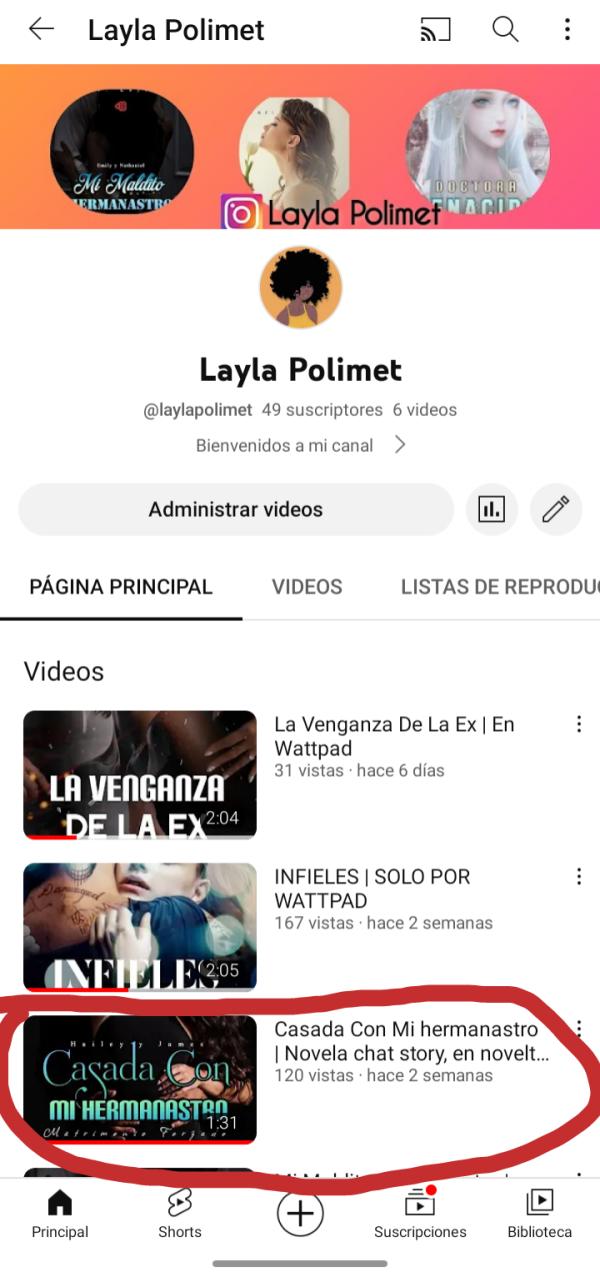Open the Shorts tab
The width and height of the screenshot is (600, 1282).
(x=180, y=1214)
